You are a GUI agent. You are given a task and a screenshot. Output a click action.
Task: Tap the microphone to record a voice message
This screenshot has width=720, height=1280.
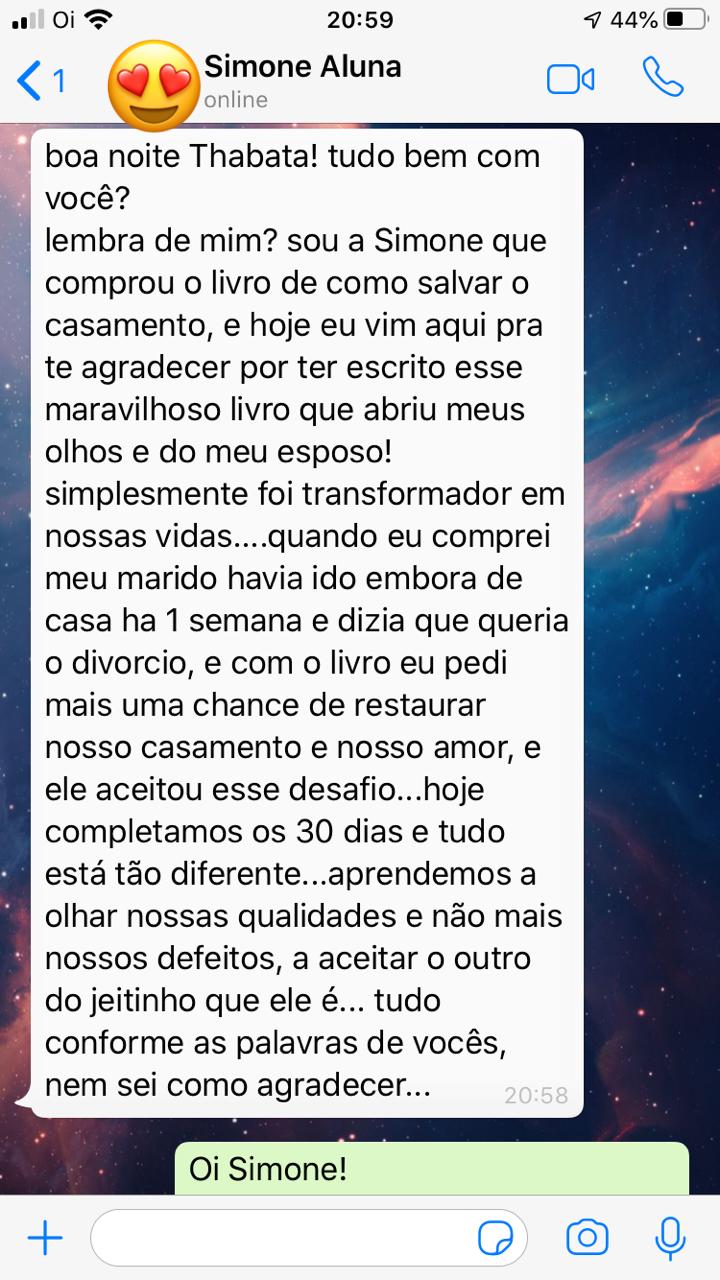click(x=670, y=1238)
